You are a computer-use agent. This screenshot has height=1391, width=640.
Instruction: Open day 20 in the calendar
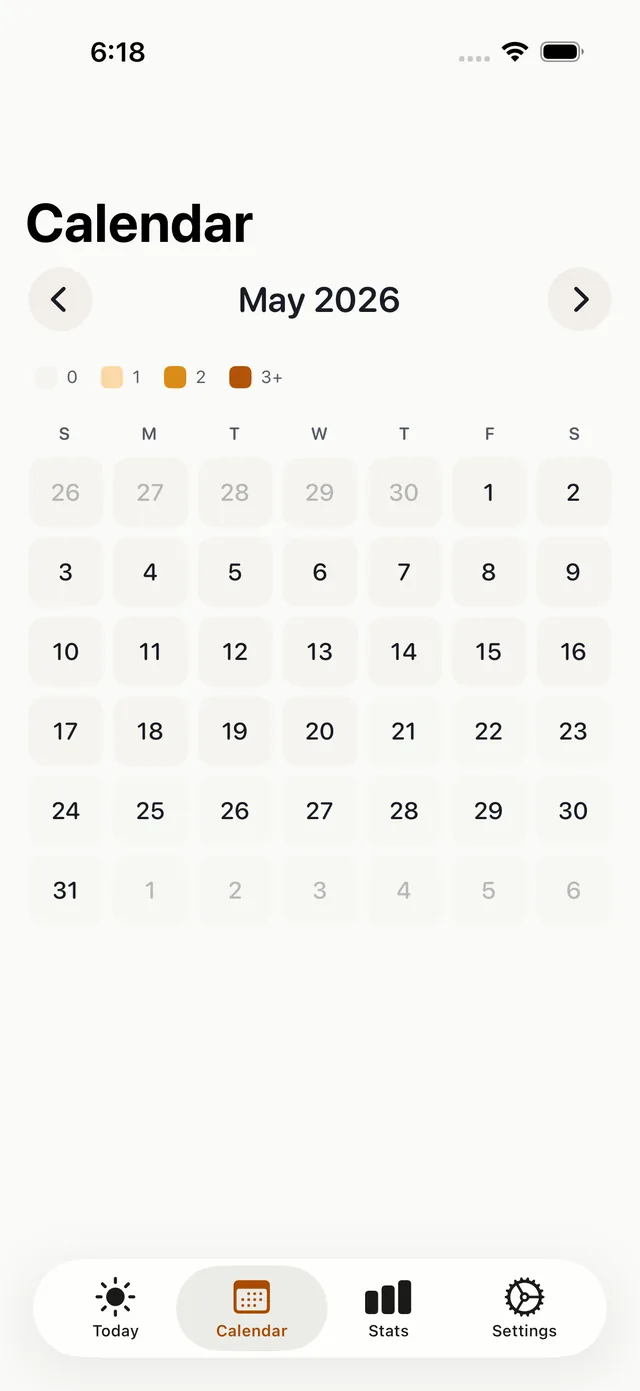point(320,731)
